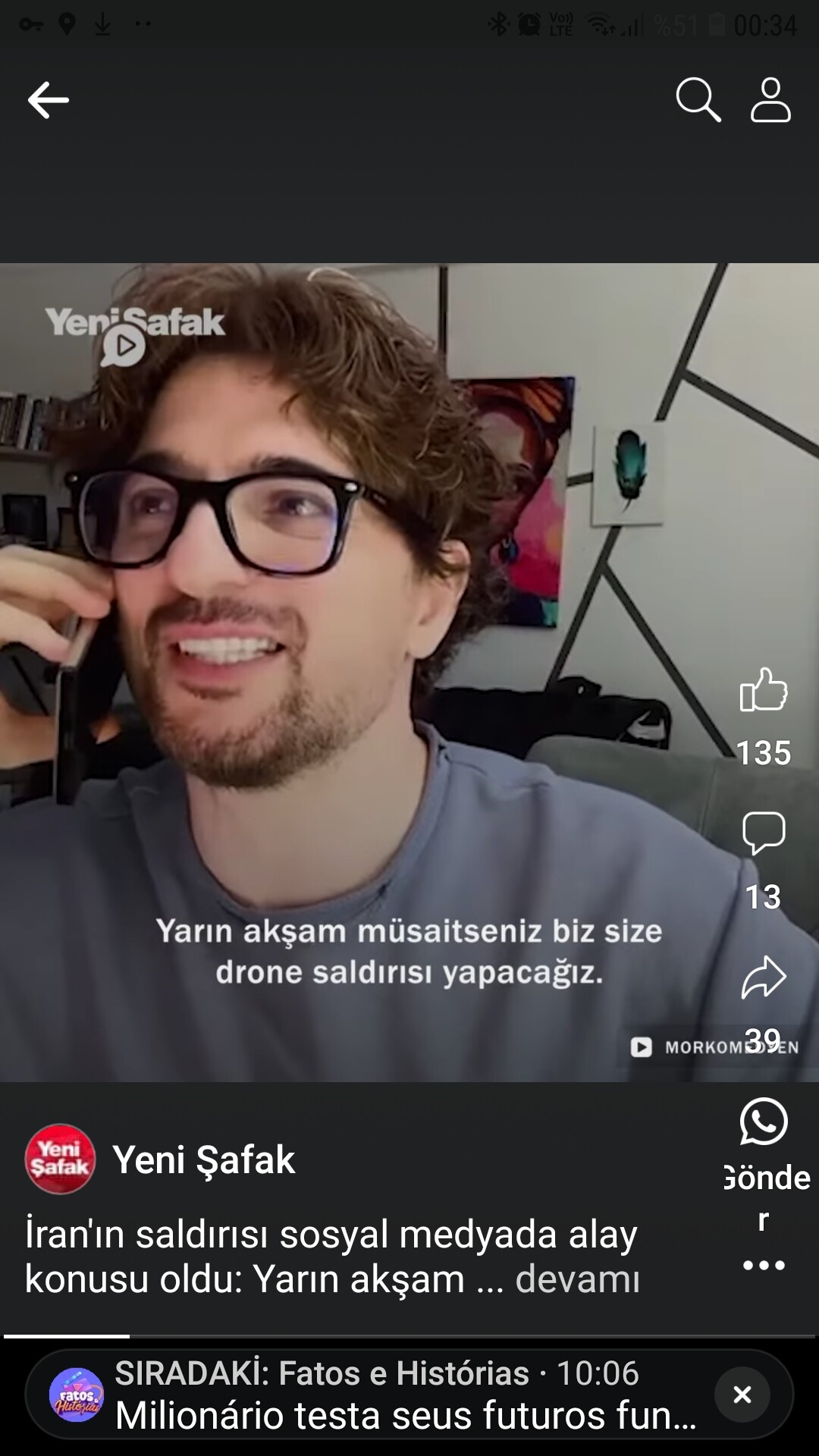Viewport: 819px width, 1456px height.
Task: Share the video with the arrow icon
Action: (763, 977)
